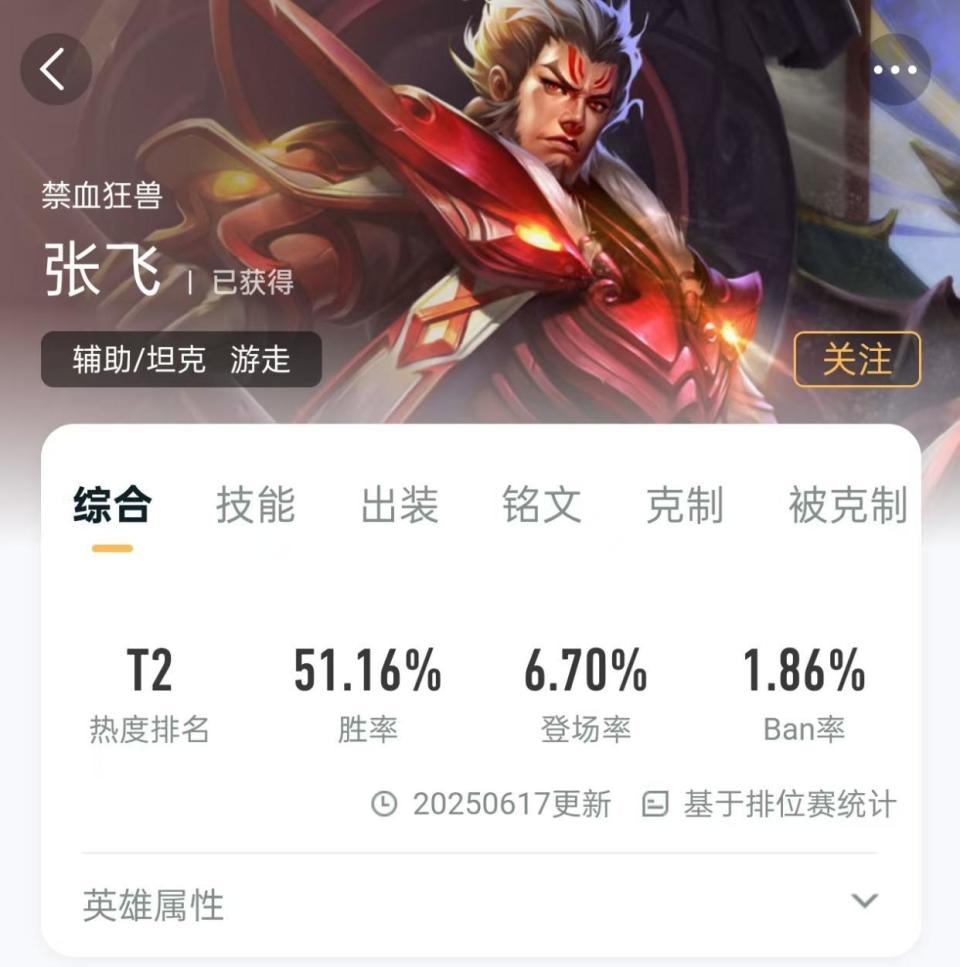Screen dimensions: 960x967
Task: Show the 克制 tab
Action: [x=684, y=505]
